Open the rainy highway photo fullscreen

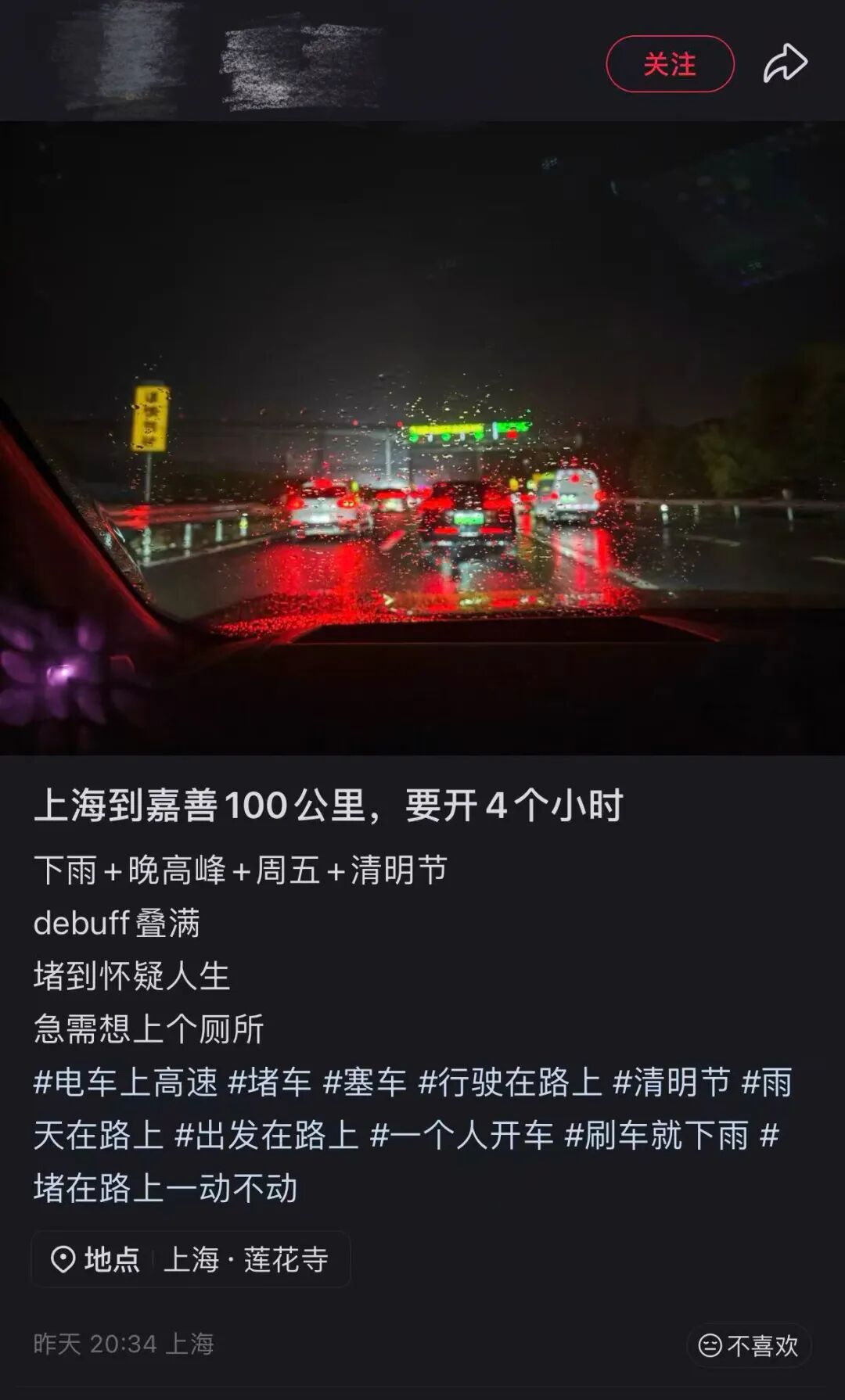click(422, 438)
